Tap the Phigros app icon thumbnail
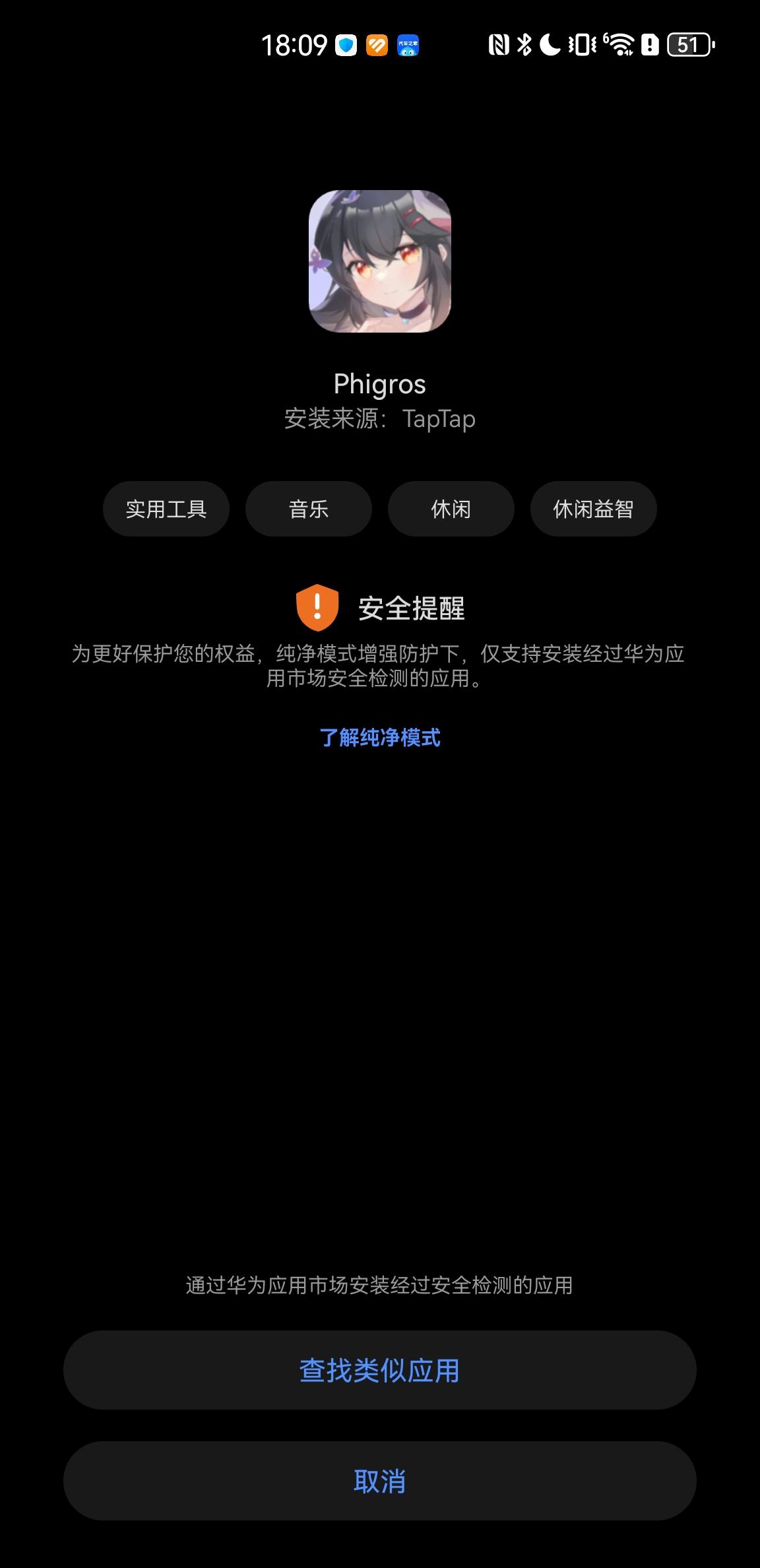 (380, 262)
